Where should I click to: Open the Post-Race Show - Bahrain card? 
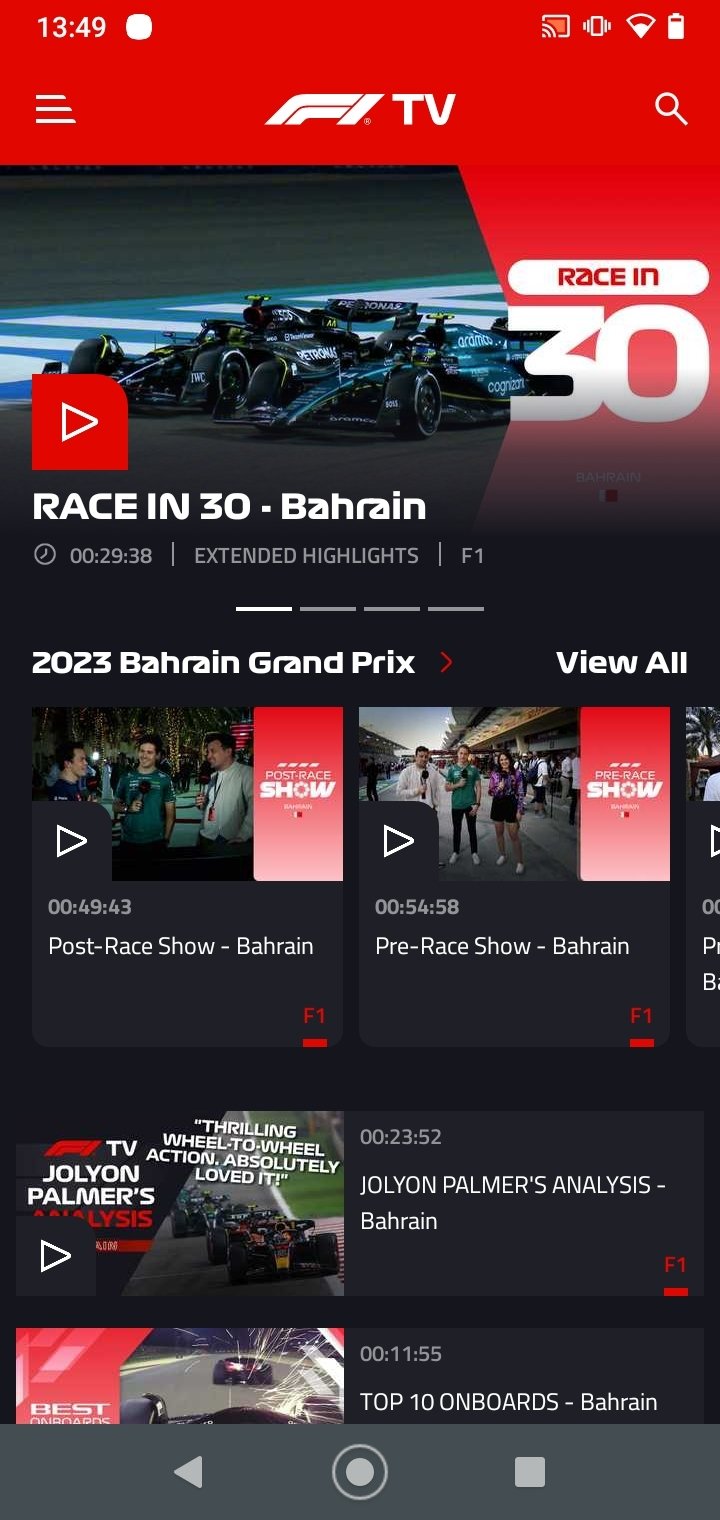(x=187, y=876)
